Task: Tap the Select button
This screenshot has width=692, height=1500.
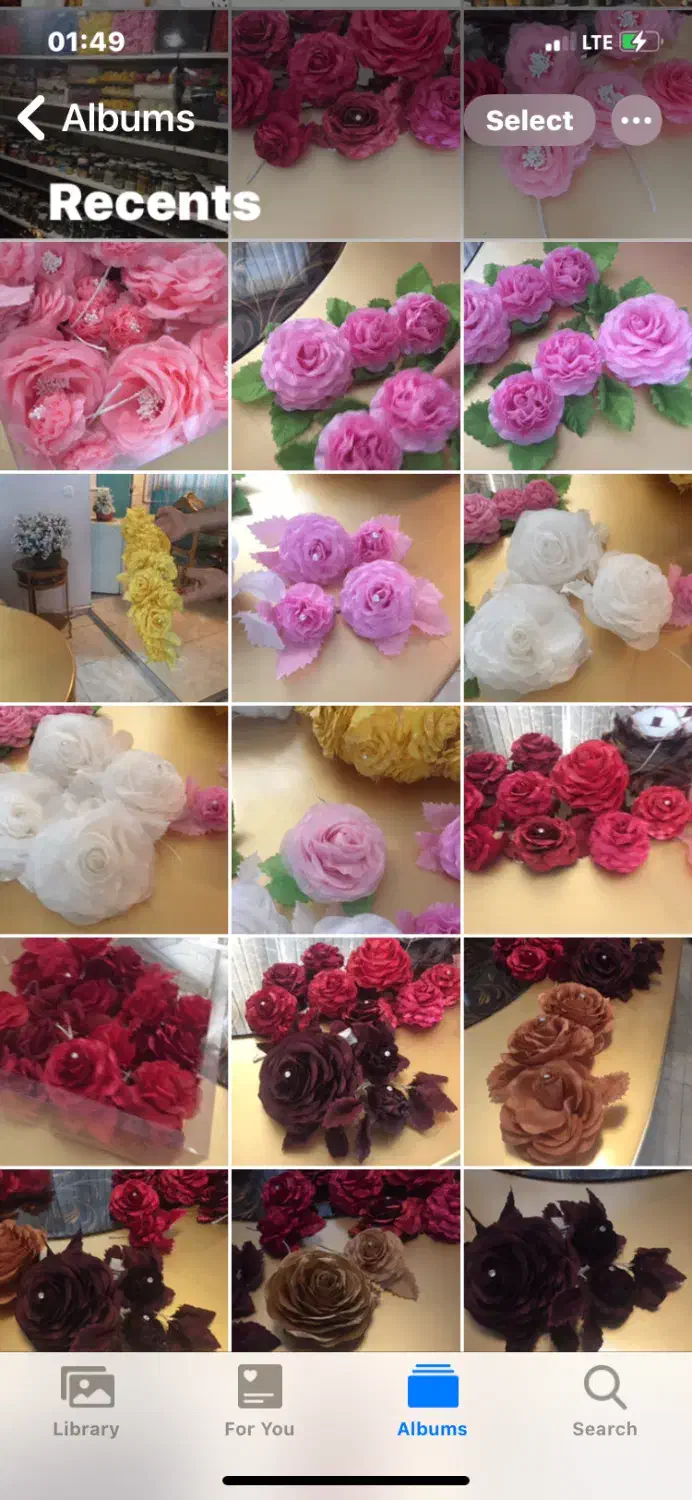Action: click(529, 121)
